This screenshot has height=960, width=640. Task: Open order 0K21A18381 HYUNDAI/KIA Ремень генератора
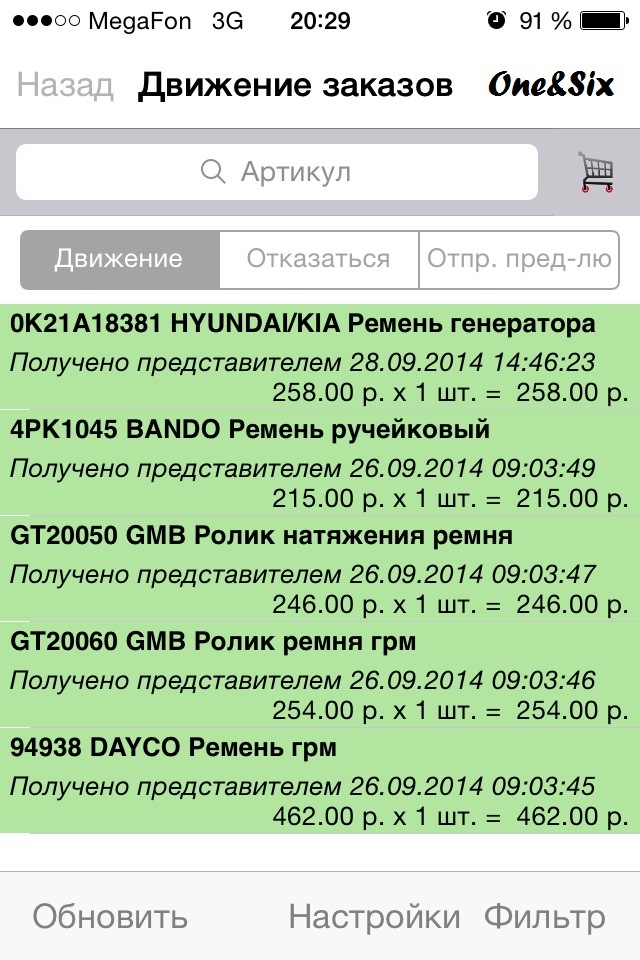click(320, 357)
